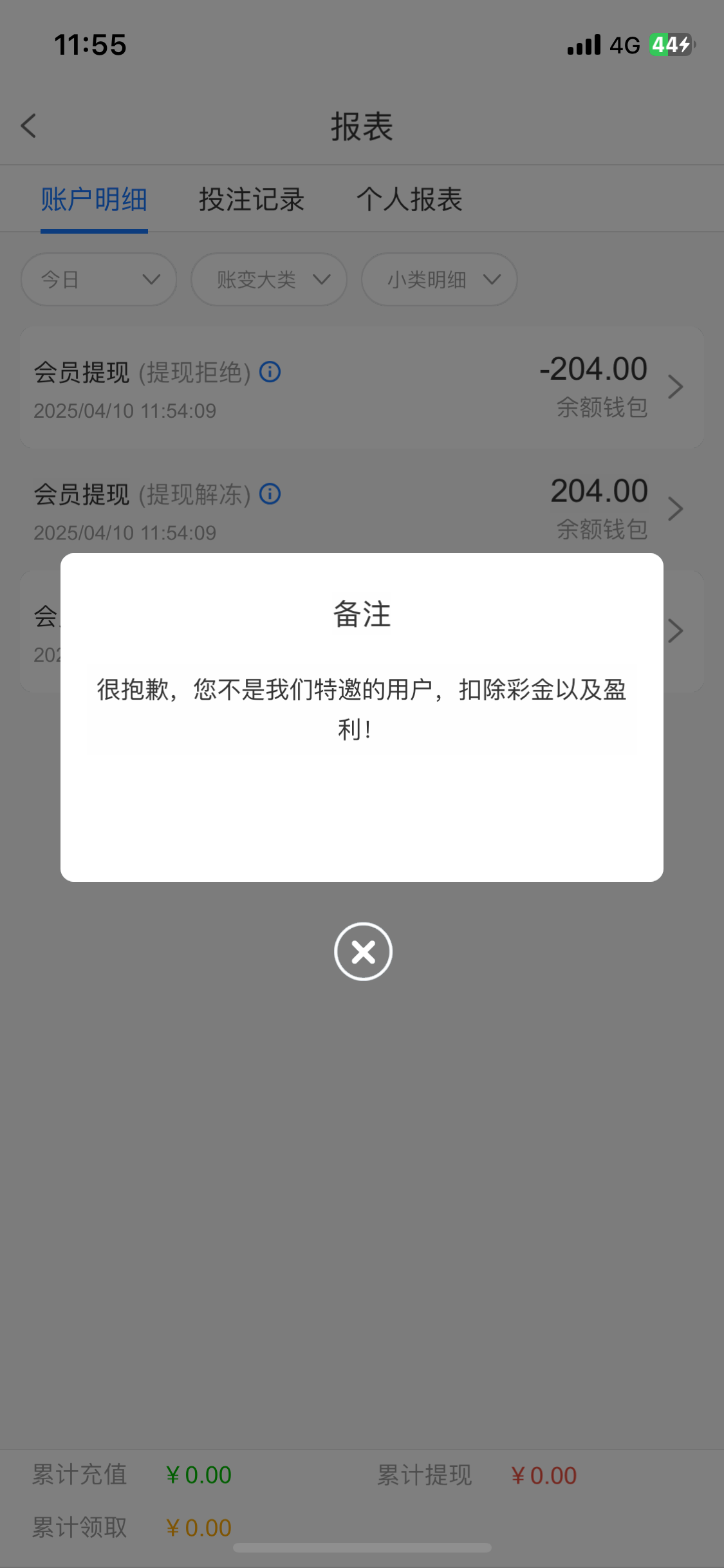724x1568 pixels.
Task: Tap the info icon next to 提现解冻
Action: pyautogui.click(x=270, y=494)
